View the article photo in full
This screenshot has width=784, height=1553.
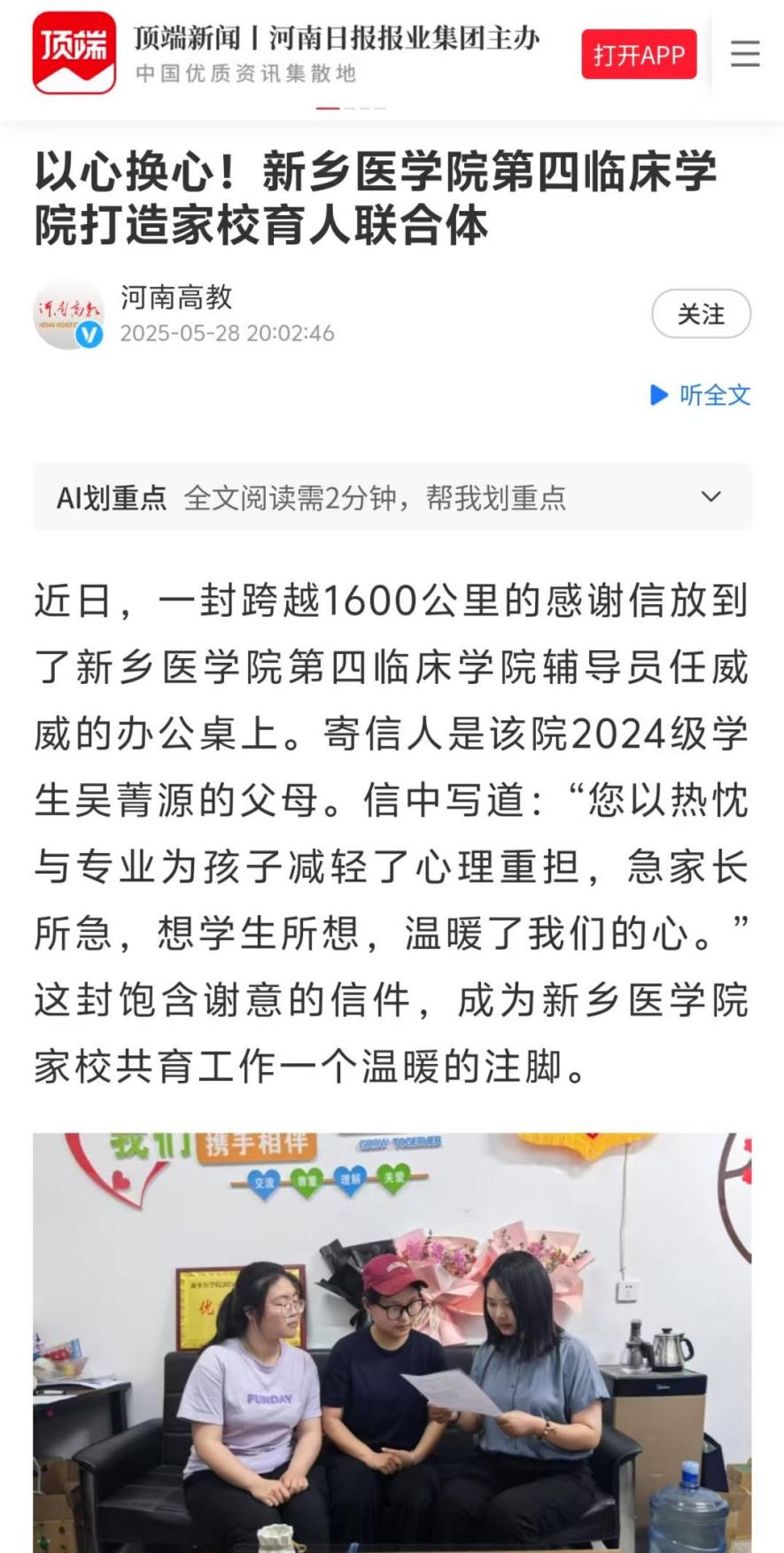[392, 1341]
